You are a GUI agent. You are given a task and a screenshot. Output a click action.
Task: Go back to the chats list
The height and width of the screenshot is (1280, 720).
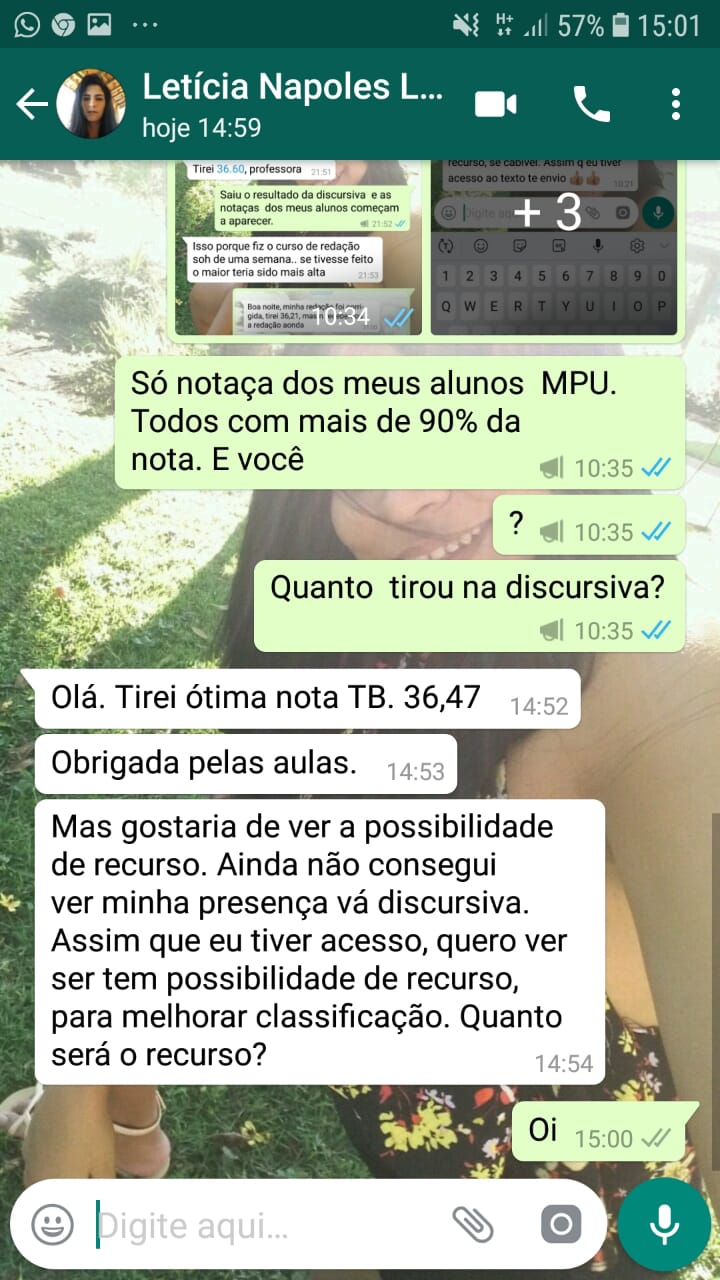coord(32,104)
